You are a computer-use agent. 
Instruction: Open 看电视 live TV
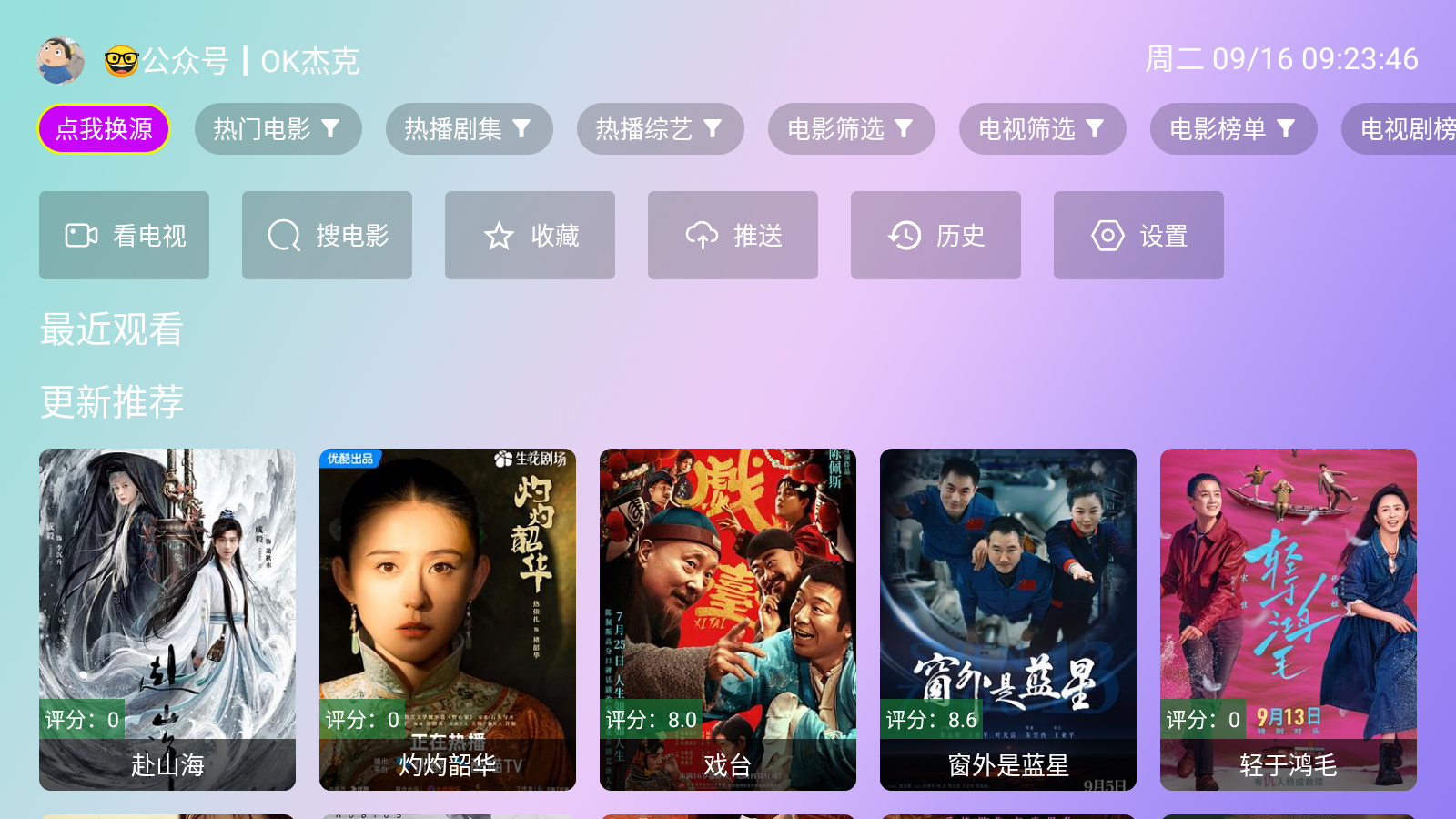pos(124,236)
